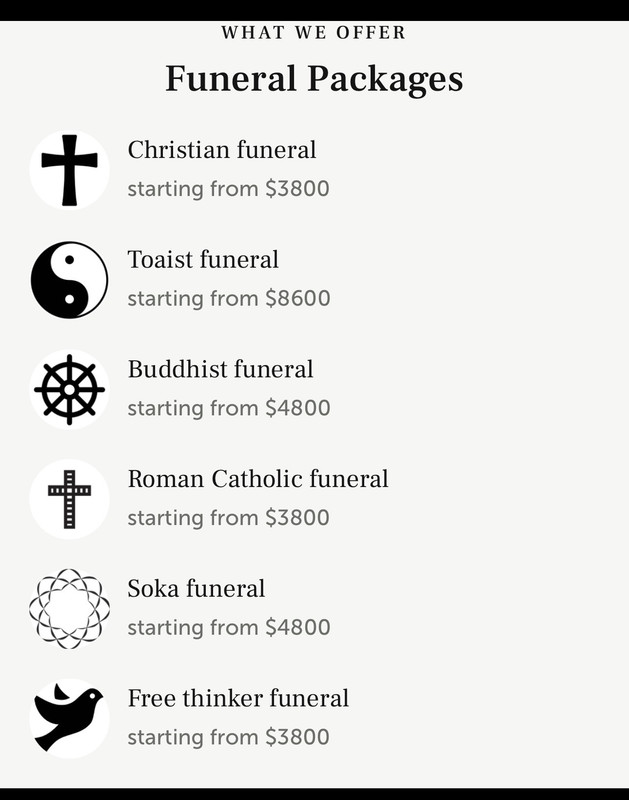Screen dimensions: 629x800
Task: View the Buddhist funeral package
Action: [x=220, y=369]
